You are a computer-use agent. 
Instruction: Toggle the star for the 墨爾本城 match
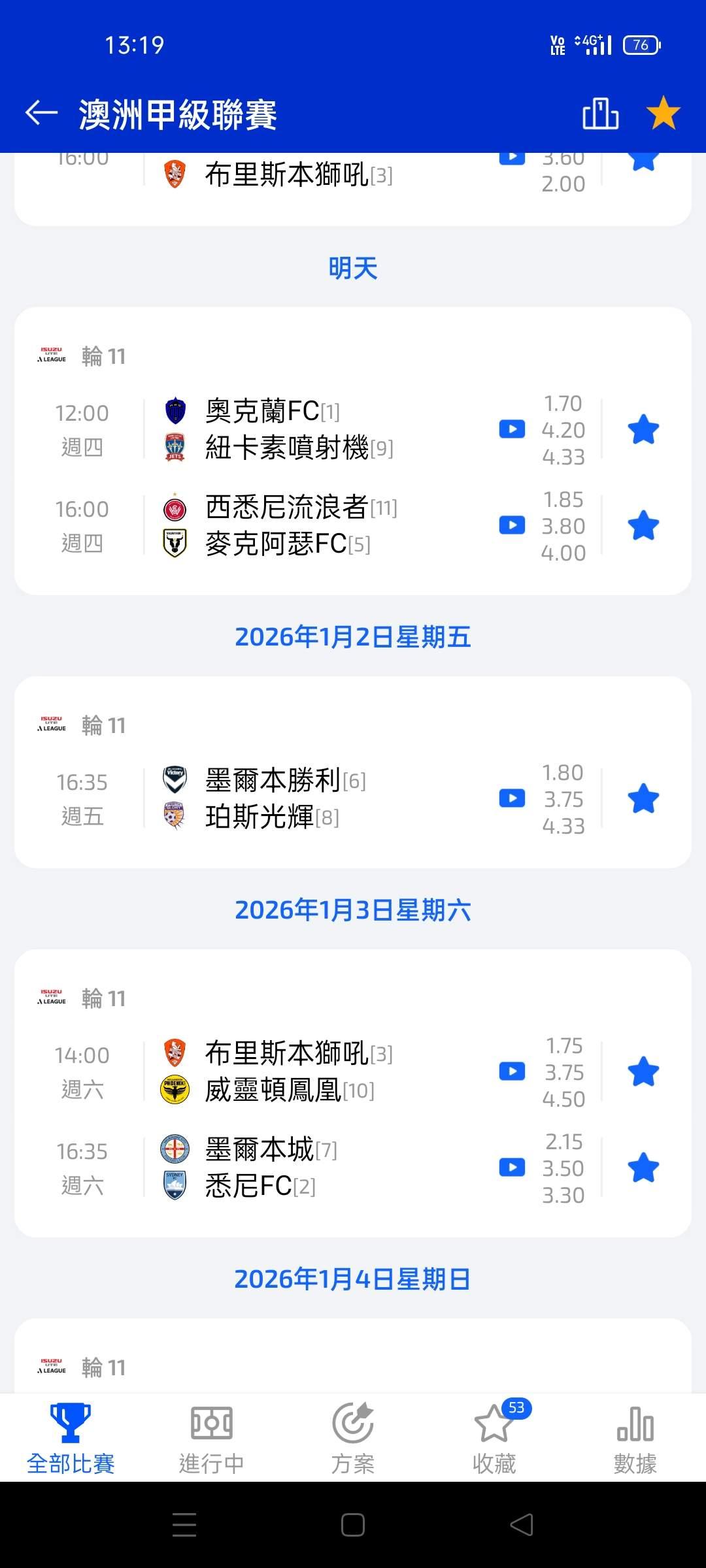pyautogui.click(x=643, y=1168)
